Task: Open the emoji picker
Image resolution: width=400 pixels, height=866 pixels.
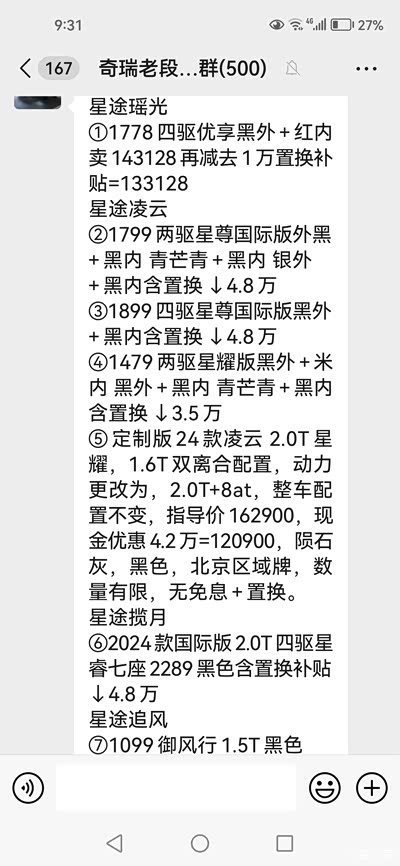Action: tap(325, 787)
